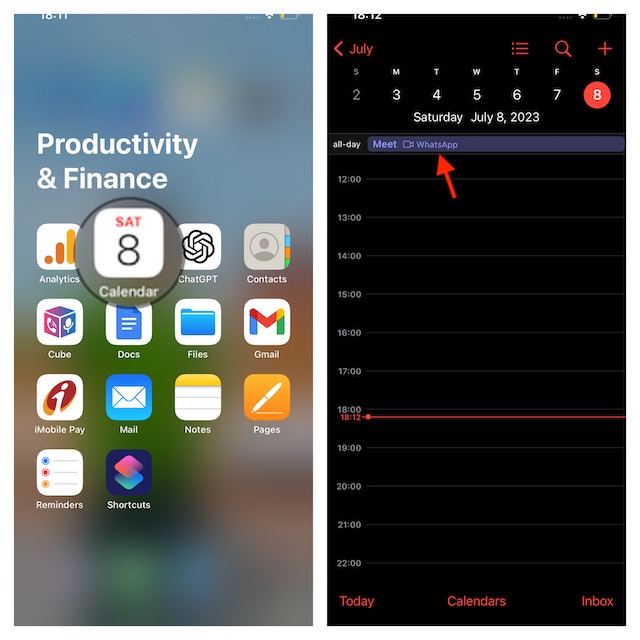
Task: Switch to the calendar list view
Action: pos(520,48)
